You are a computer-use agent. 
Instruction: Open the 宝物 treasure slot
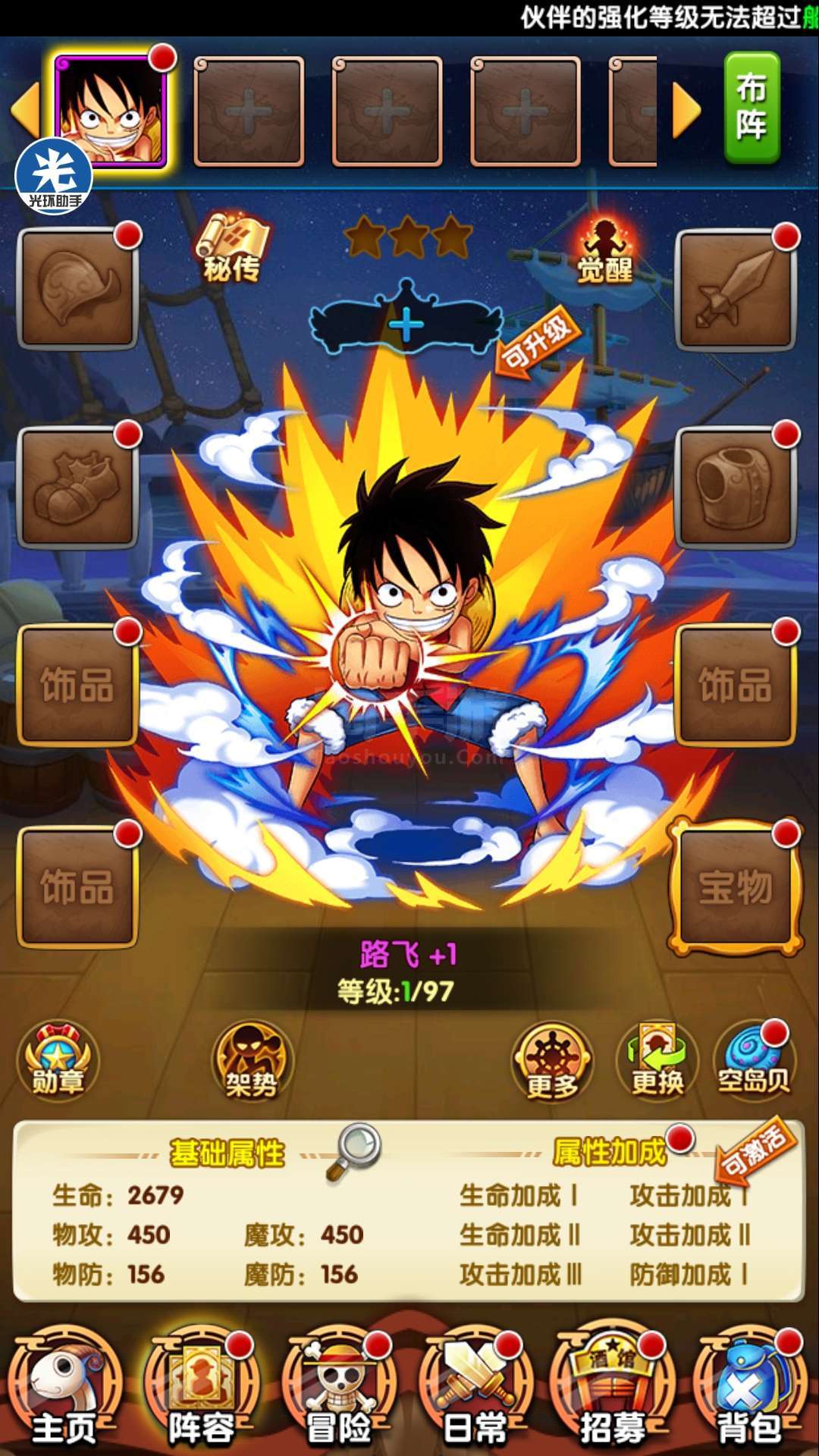pyautogui.click(x=735, y=886)
